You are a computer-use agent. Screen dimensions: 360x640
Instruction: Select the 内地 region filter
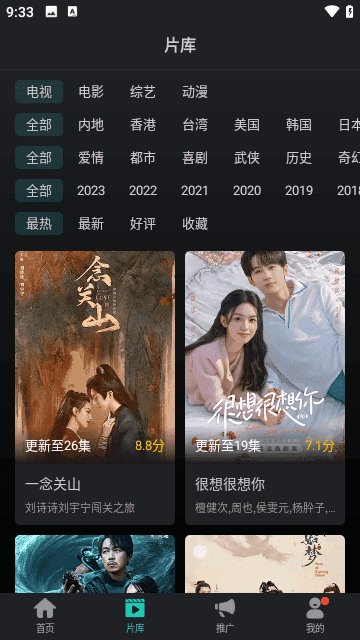point(91,125)
